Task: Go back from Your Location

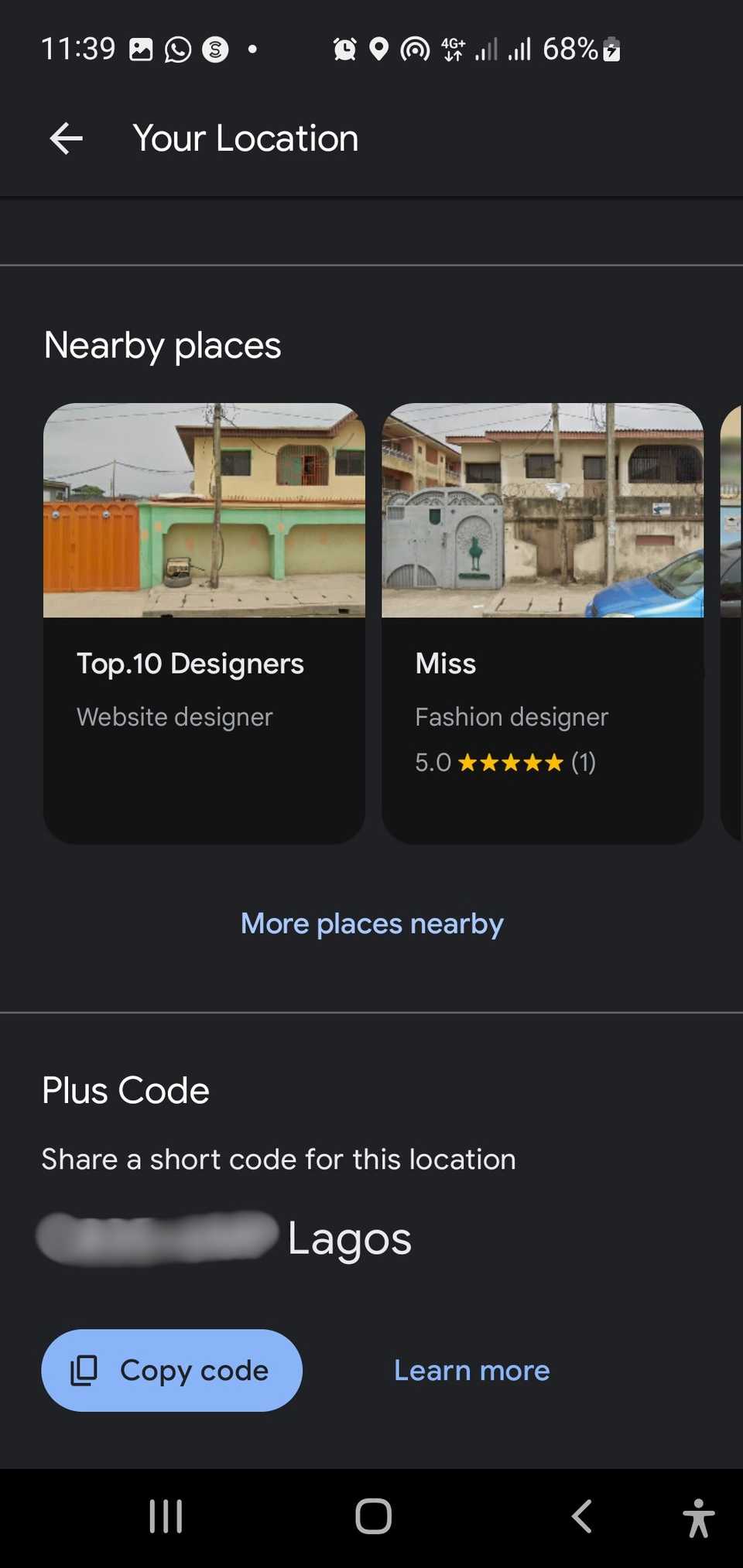Action: coord(66,138)
